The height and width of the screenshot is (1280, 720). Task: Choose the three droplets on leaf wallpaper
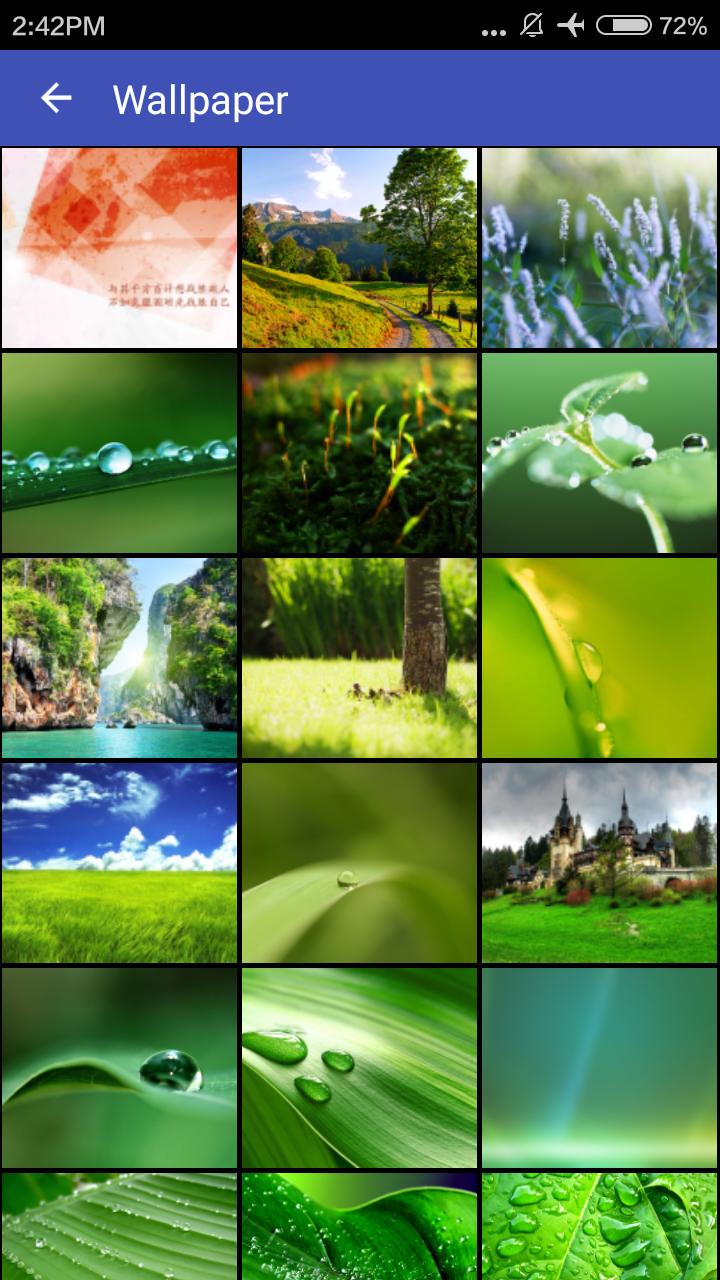pos(359,1068)
